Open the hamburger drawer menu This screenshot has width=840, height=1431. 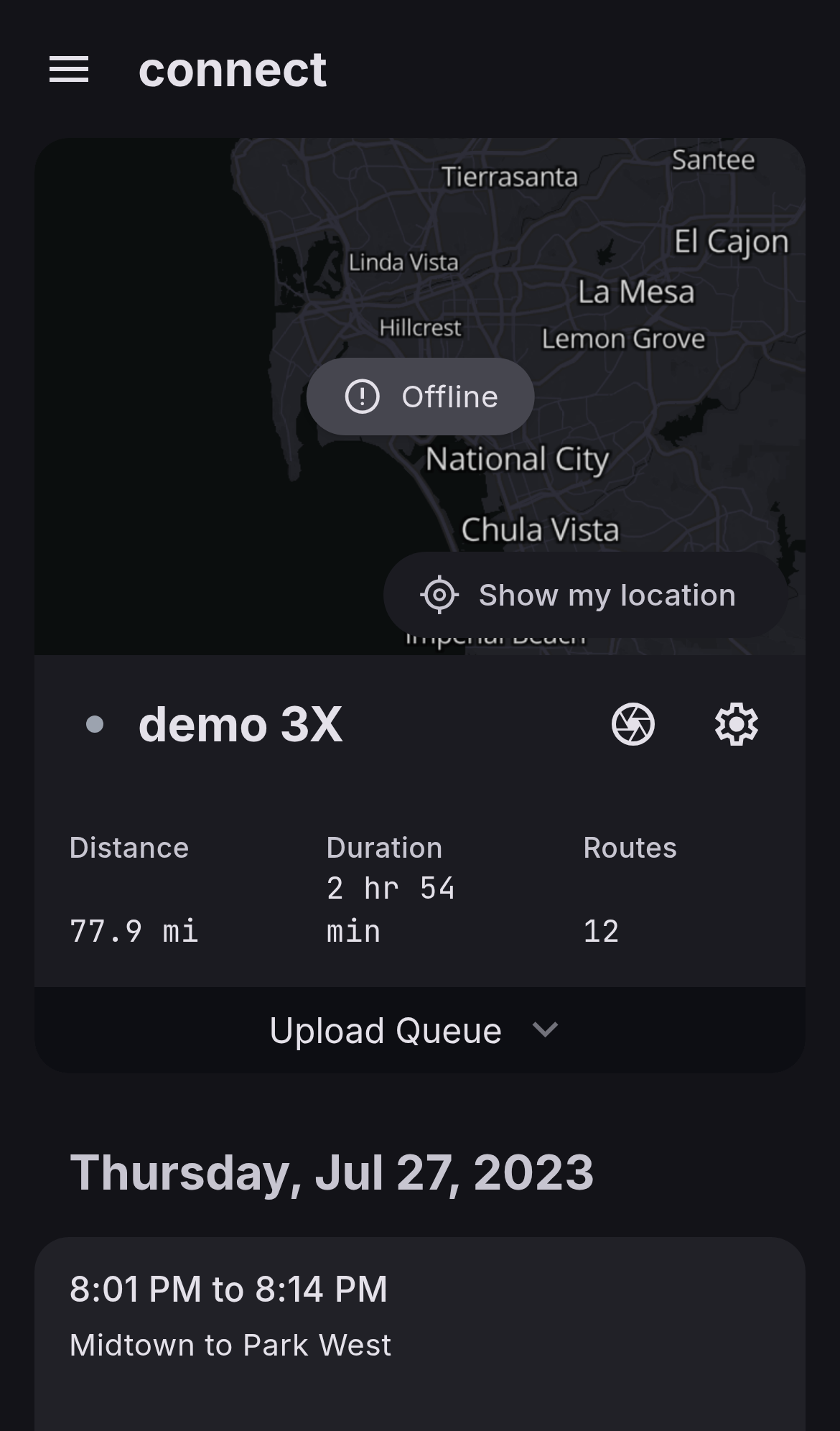pyautogui.click(x=69, y=70)
